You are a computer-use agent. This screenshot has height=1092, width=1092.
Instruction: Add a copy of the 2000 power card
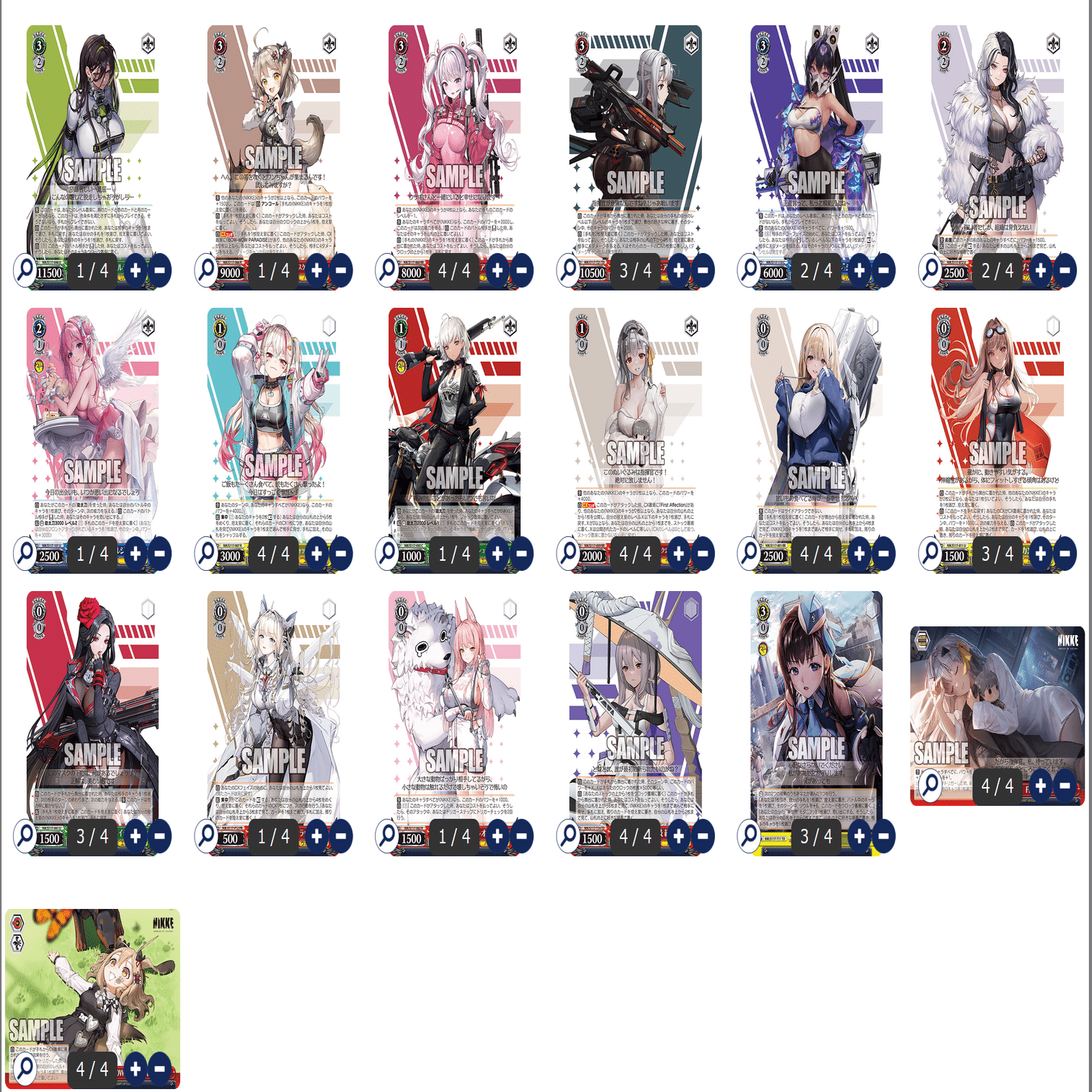[x=678, y=554]
